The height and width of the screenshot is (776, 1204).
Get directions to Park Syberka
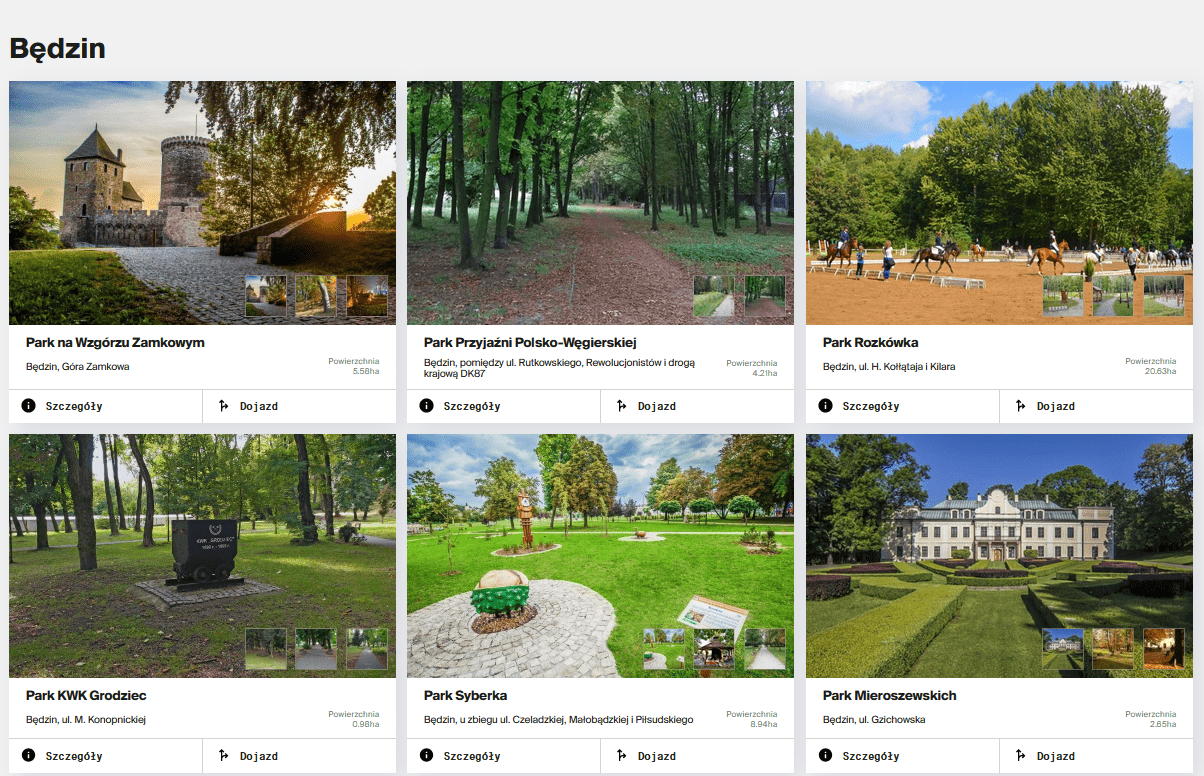[x=696, y=756]
